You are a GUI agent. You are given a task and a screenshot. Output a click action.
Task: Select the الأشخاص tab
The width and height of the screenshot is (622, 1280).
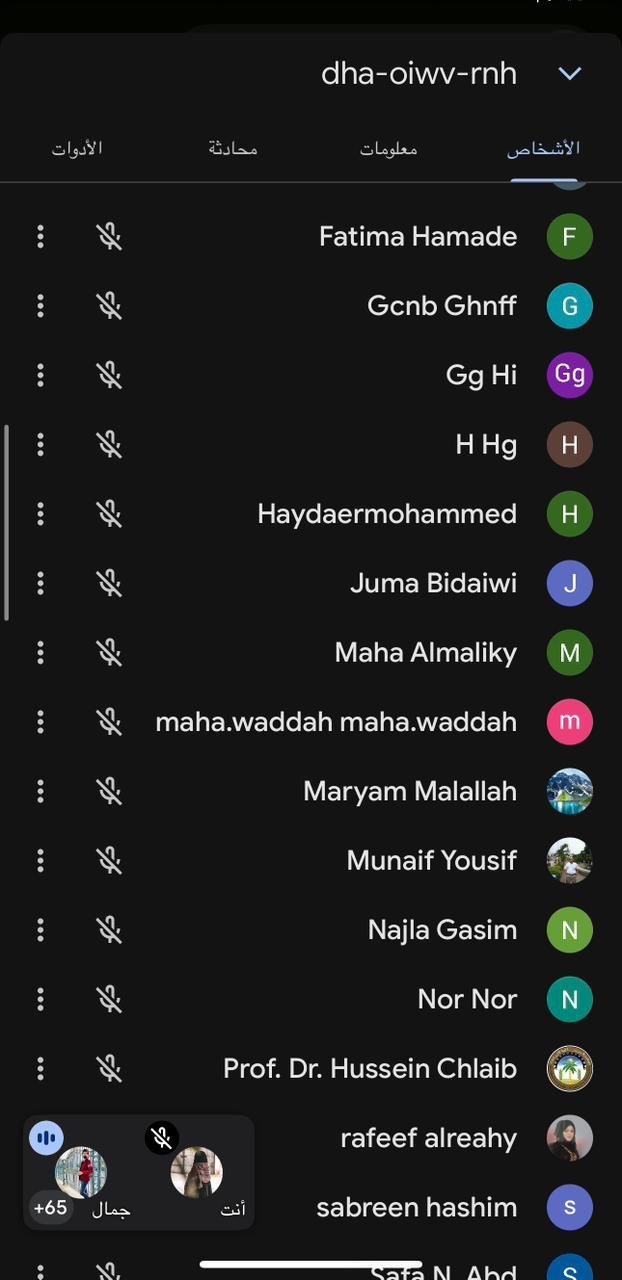[x=543, y=149]
